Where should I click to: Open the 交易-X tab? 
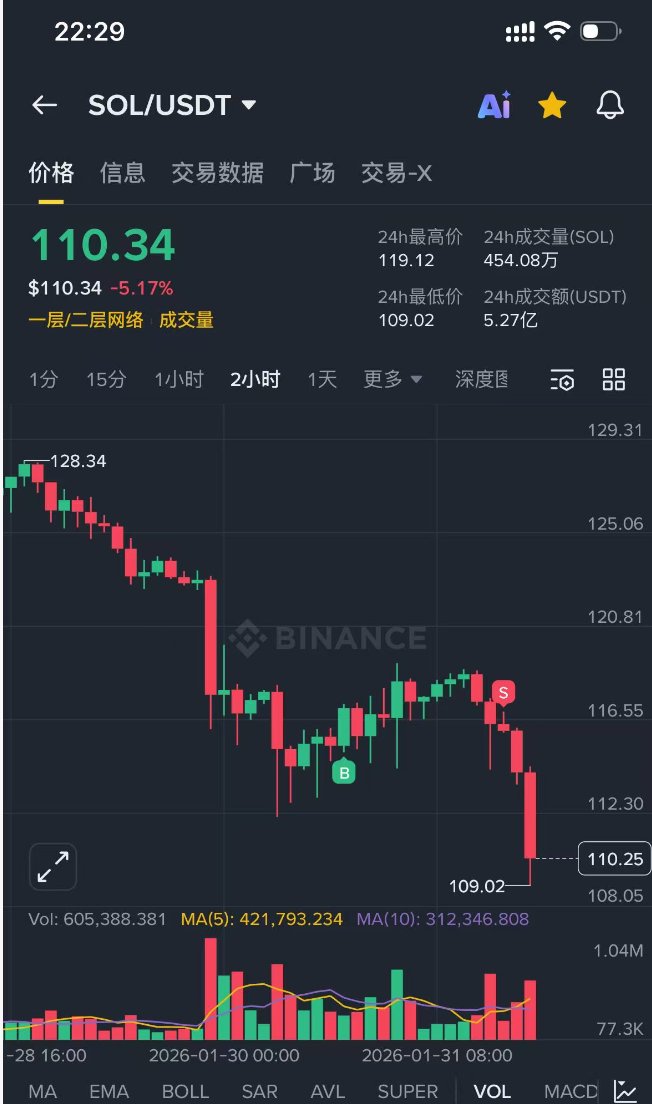click(x=396, y=173)
